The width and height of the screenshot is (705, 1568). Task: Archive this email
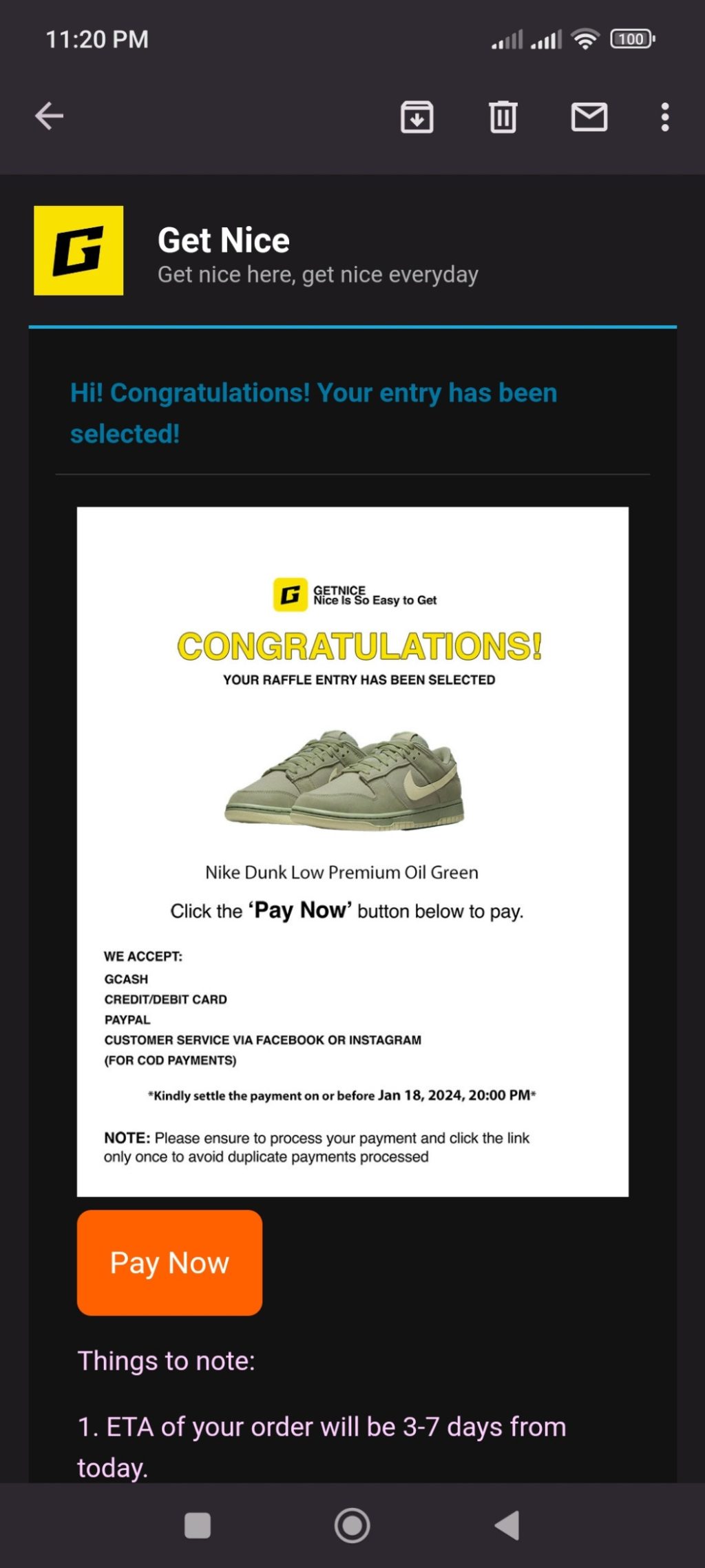click(x=417, y=116)
